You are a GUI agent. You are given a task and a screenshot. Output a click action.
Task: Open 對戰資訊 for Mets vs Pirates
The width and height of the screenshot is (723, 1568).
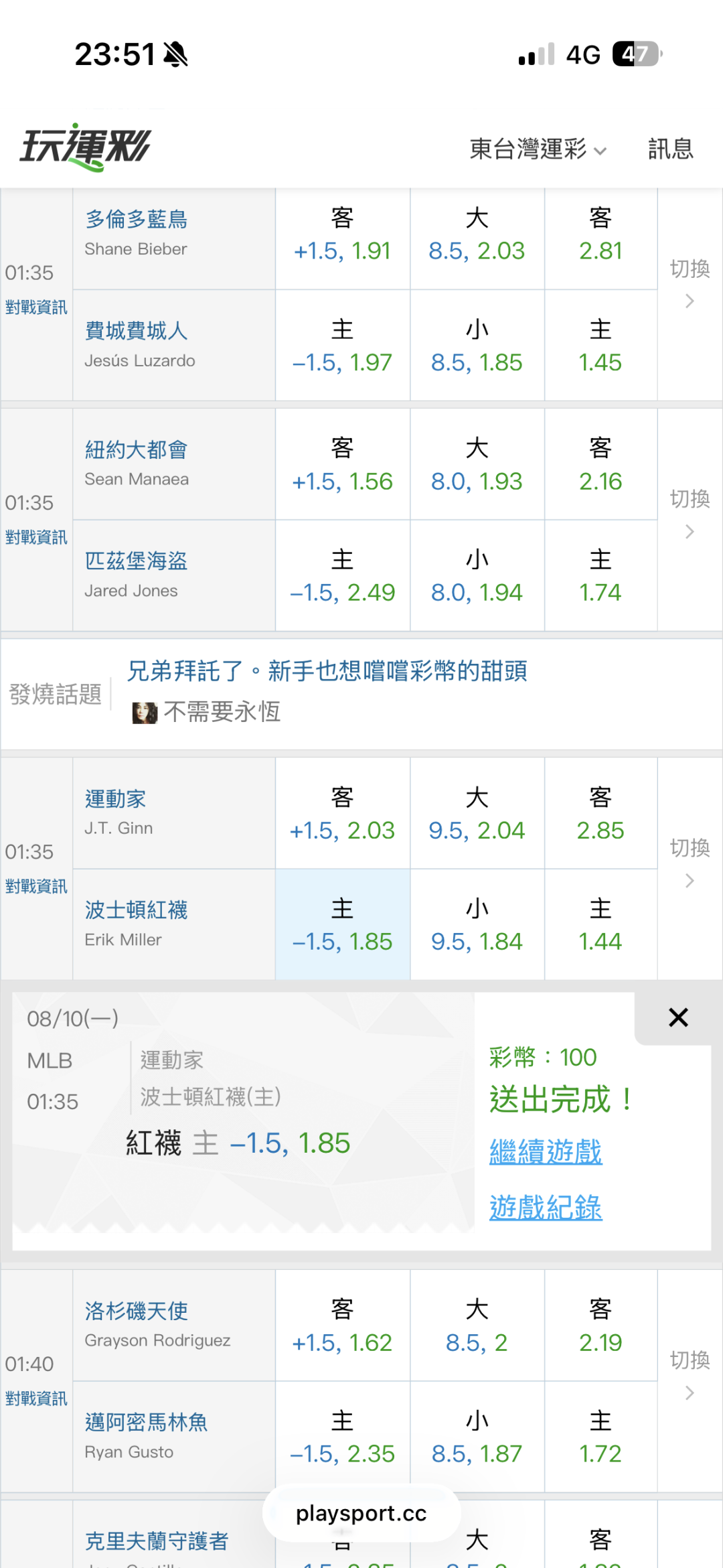pyautogui.click(x=36, y=537)
